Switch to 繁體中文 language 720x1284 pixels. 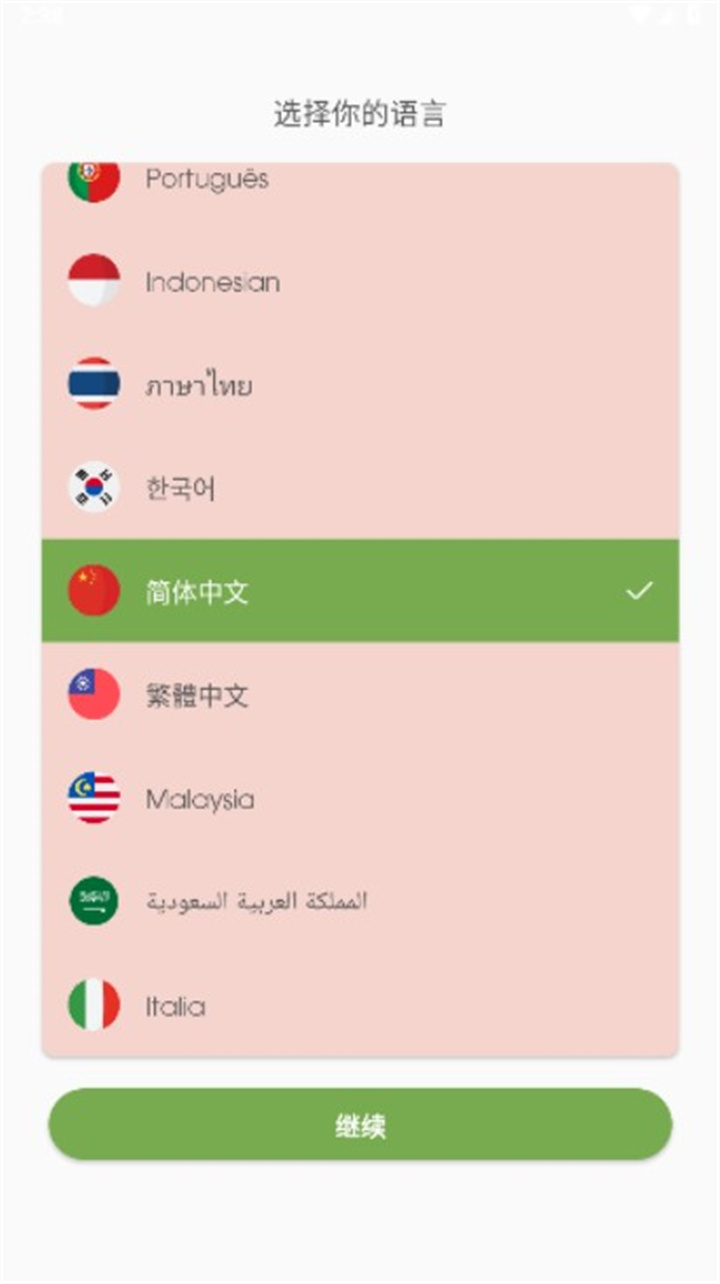pyautogui.click(x=360, y=694)
